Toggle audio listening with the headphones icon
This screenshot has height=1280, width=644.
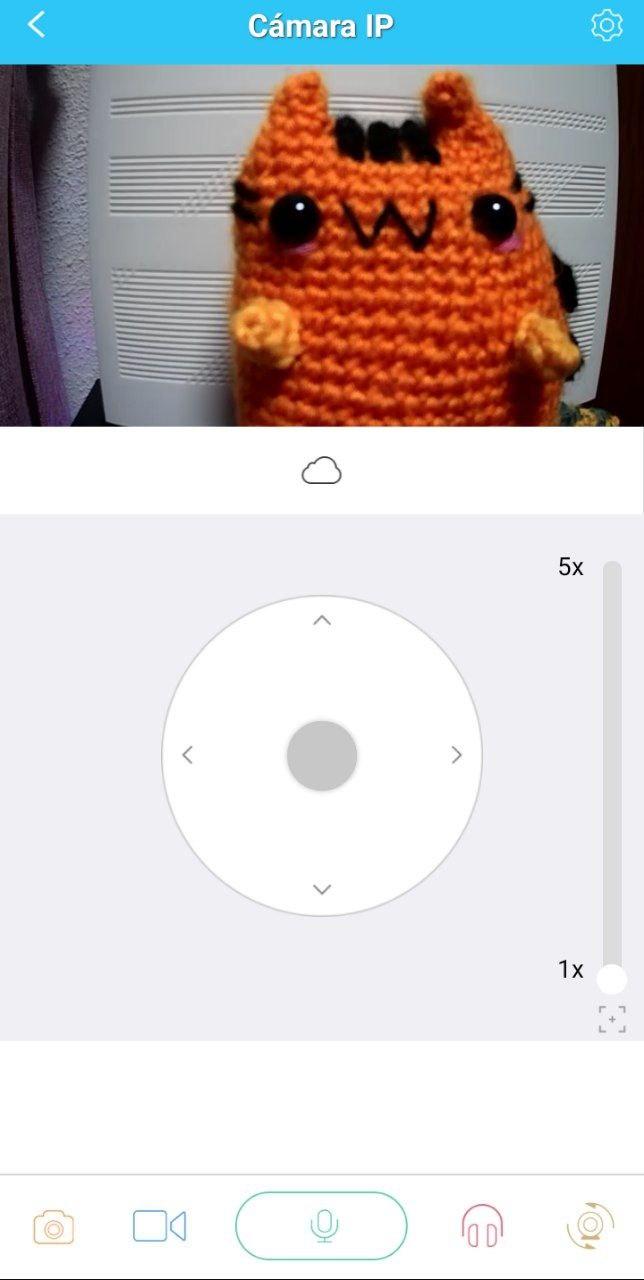pyautogui.click(x=482, y=1226)
